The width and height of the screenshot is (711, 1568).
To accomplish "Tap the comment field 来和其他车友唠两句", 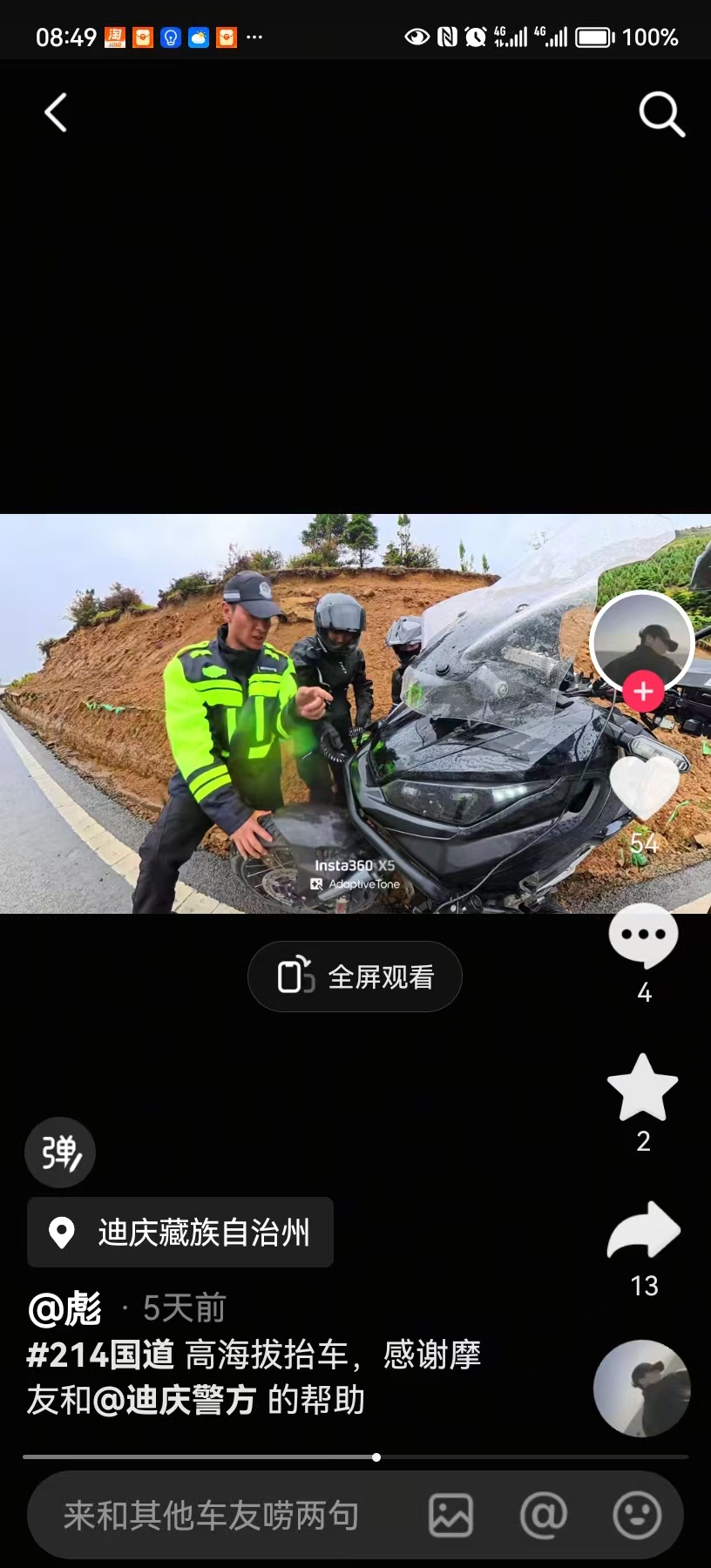I will click(x=212, y=1516).
